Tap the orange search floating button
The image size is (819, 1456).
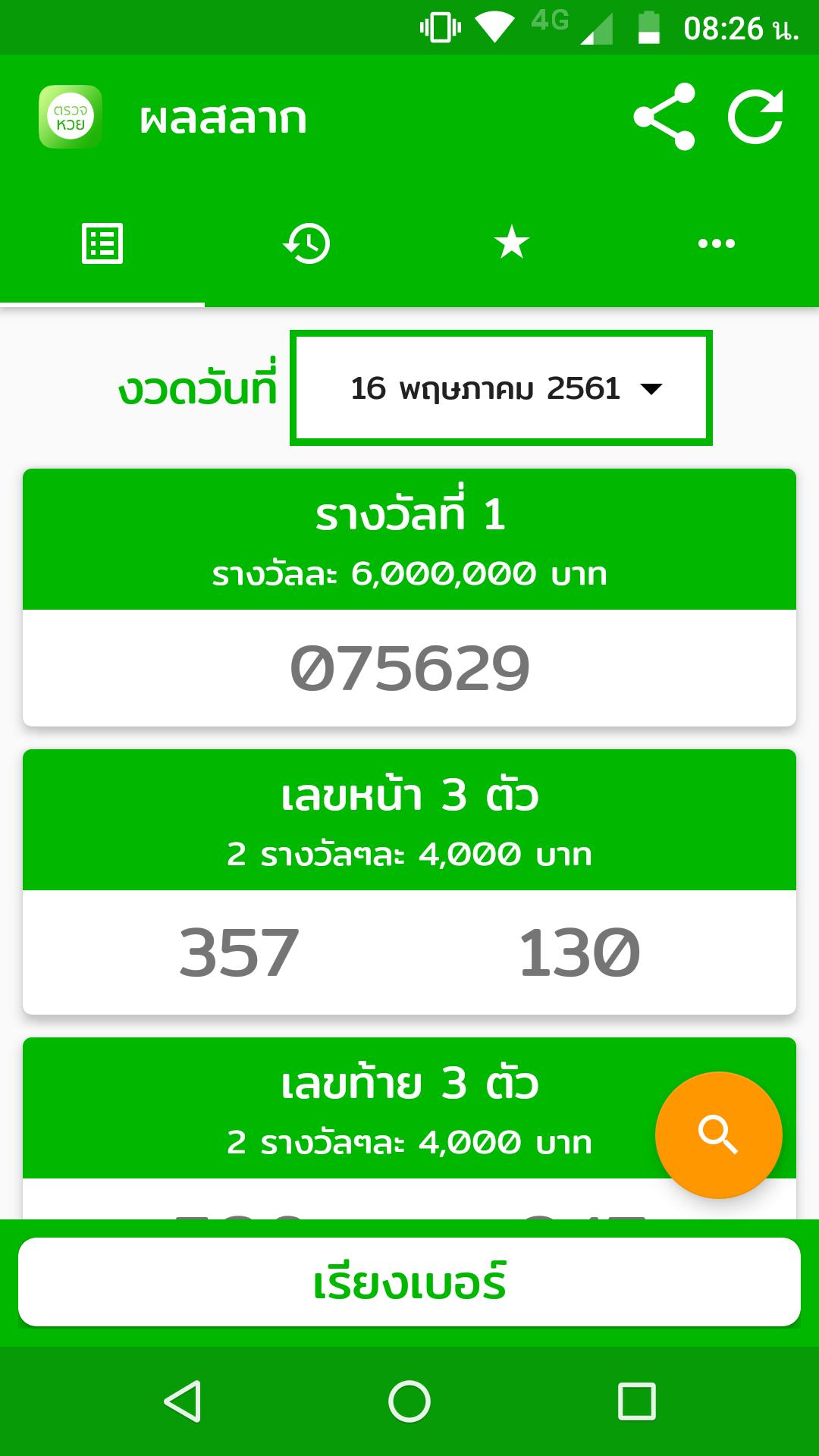[718, 1135]
